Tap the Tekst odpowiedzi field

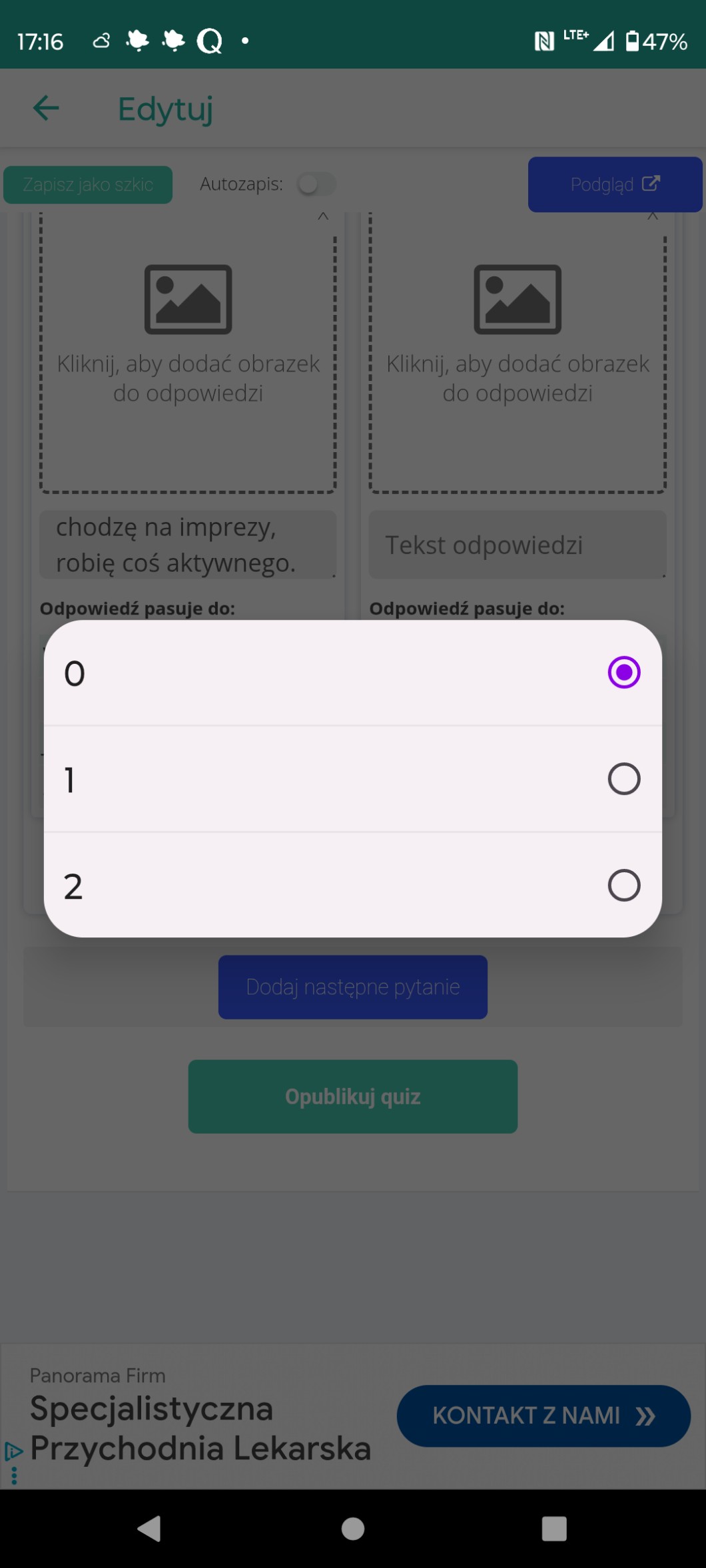(x=518, y=545)
